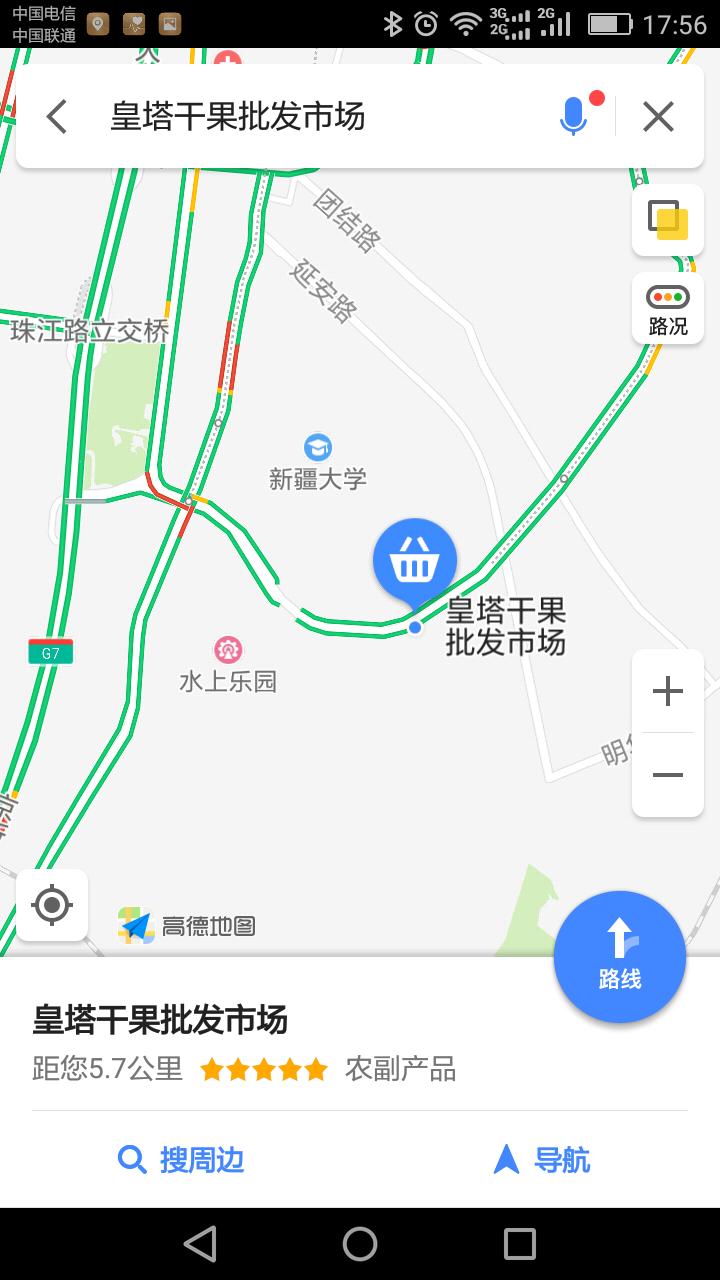Tap the red notification dot near the microphone
Image resolution: width=720 pixels, height=1280 pixels.
point(599,97)
